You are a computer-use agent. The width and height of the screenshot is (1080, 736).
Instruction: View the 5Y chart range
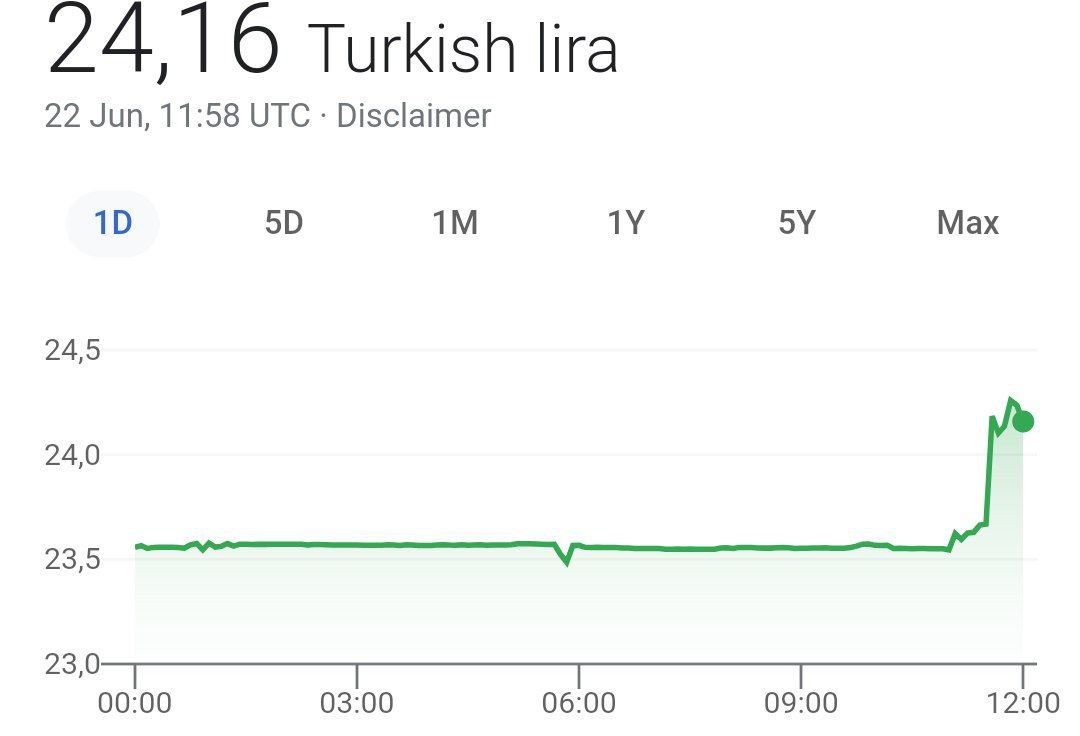click(797, 223)
